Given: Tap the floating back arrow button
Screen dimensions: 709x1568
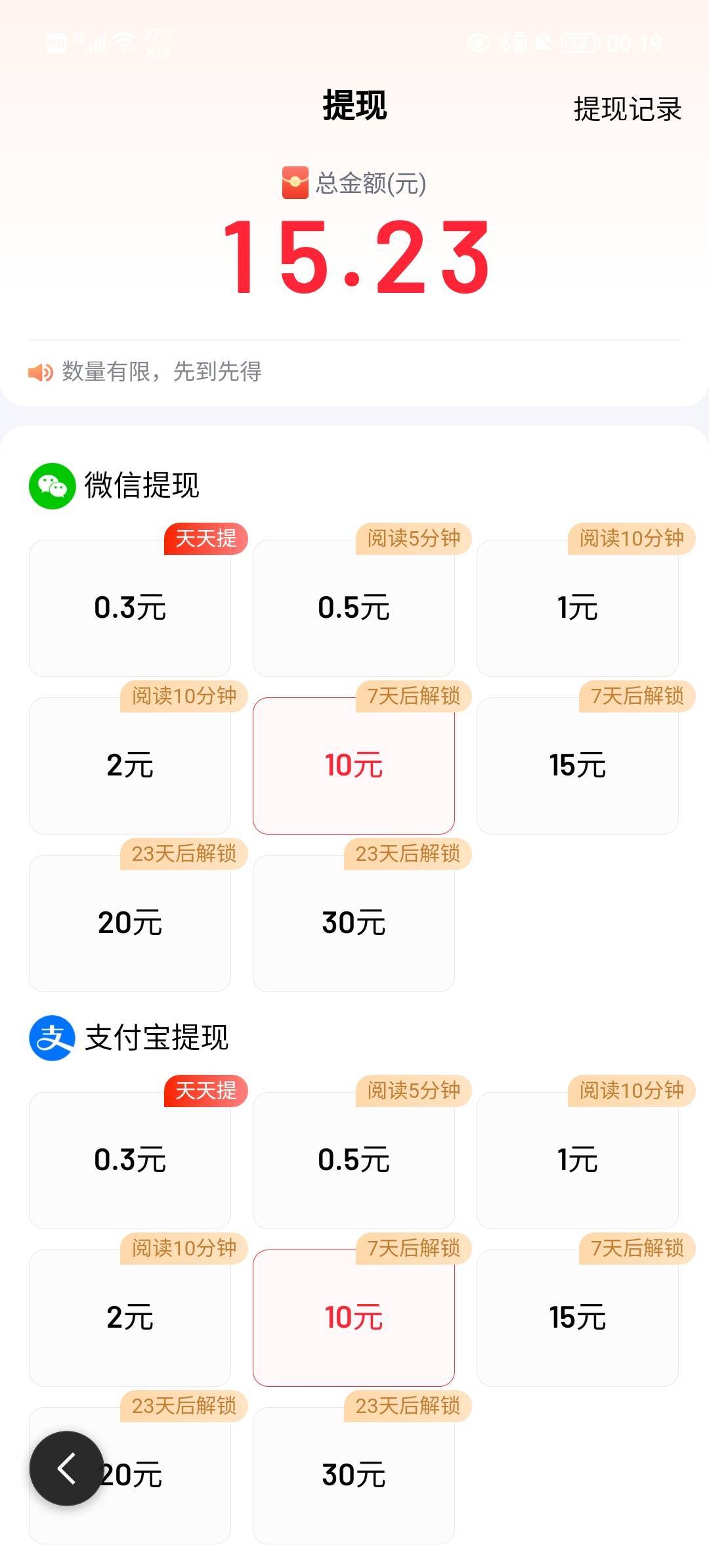Looking at the screenshot, I should [66, 1468].
